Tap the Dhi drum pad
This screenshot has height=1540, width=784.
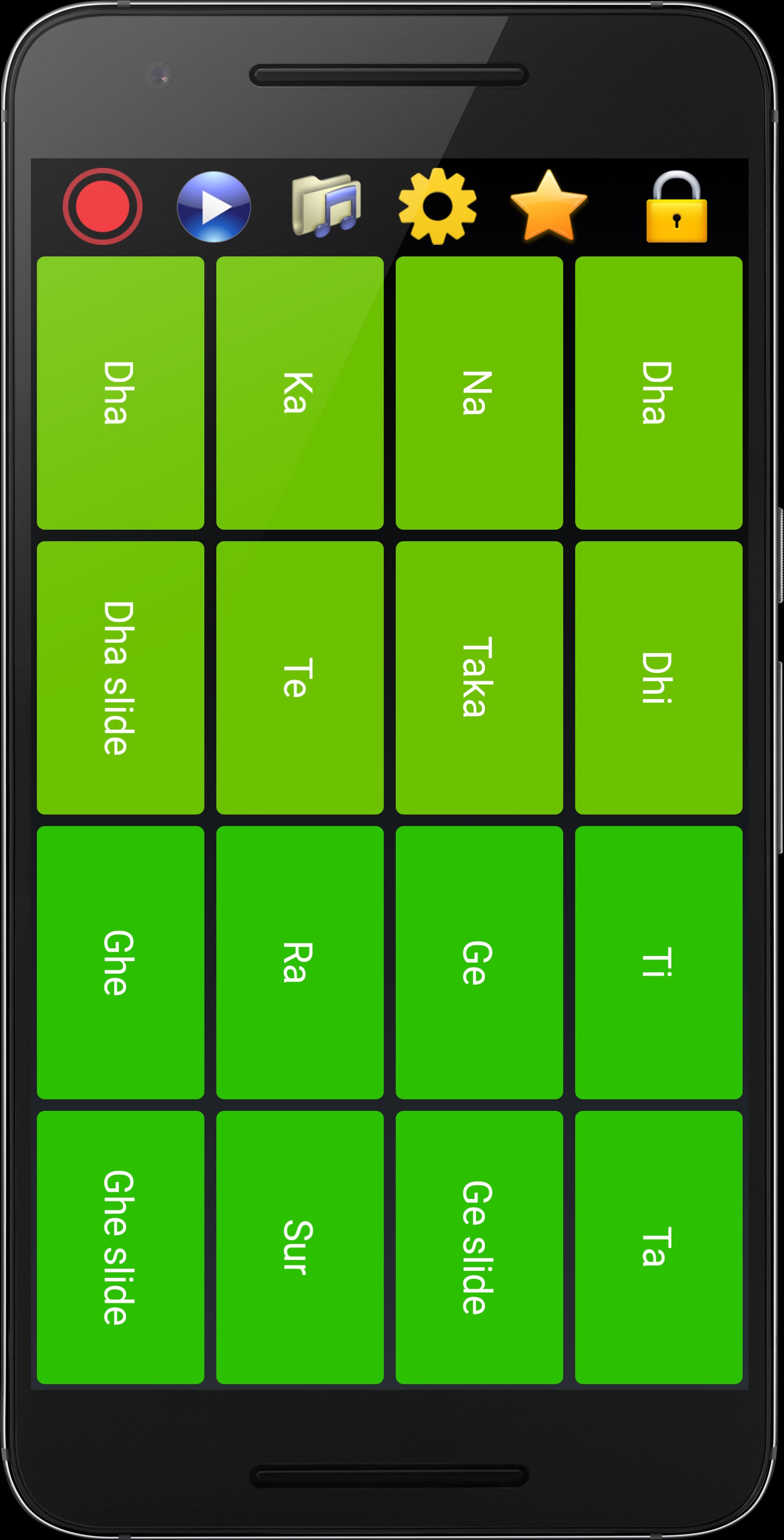click(x=658, y=675)
